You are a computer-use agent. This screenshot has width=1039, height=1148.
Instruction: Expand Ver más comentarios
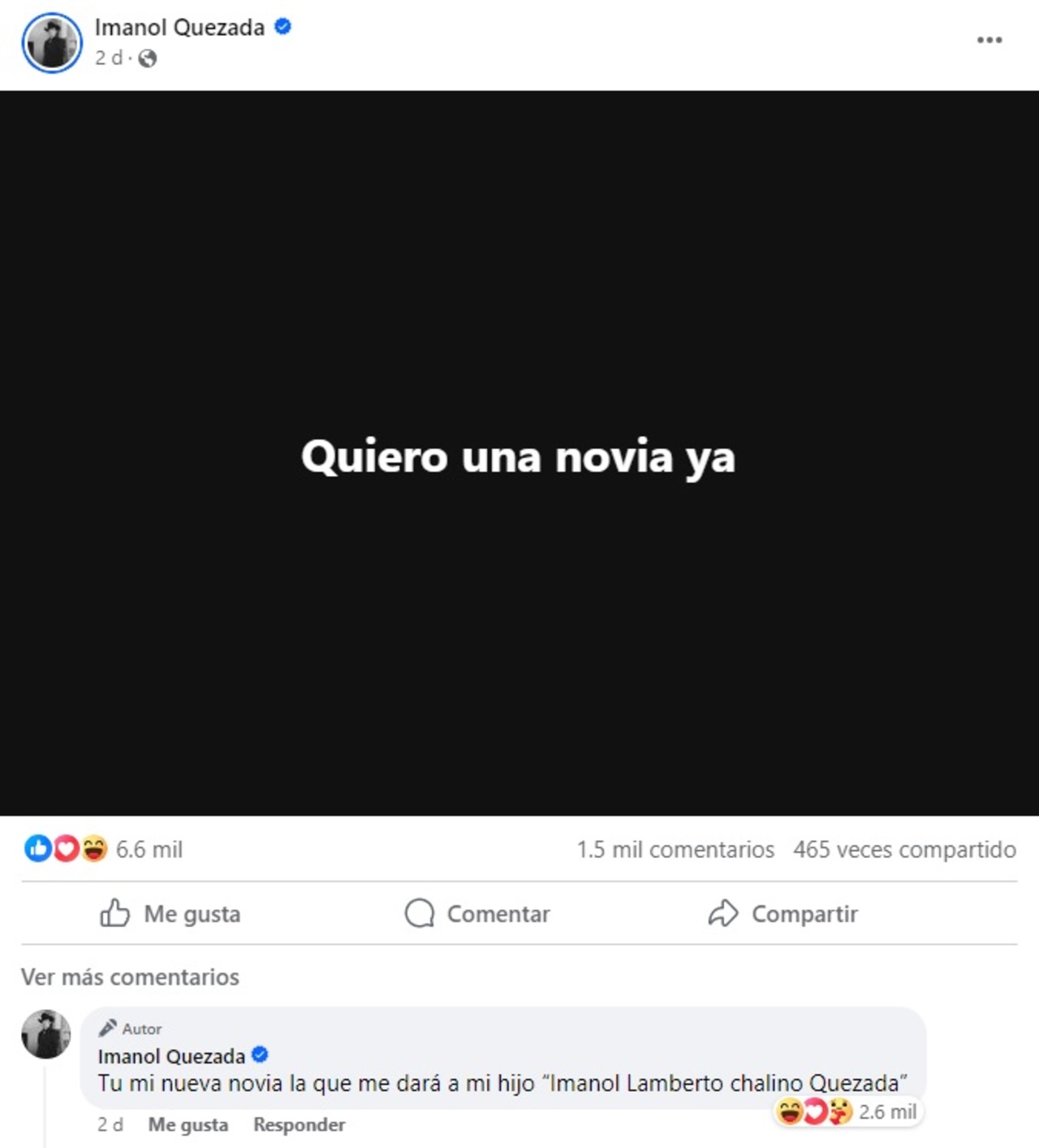tap(130, 977)
